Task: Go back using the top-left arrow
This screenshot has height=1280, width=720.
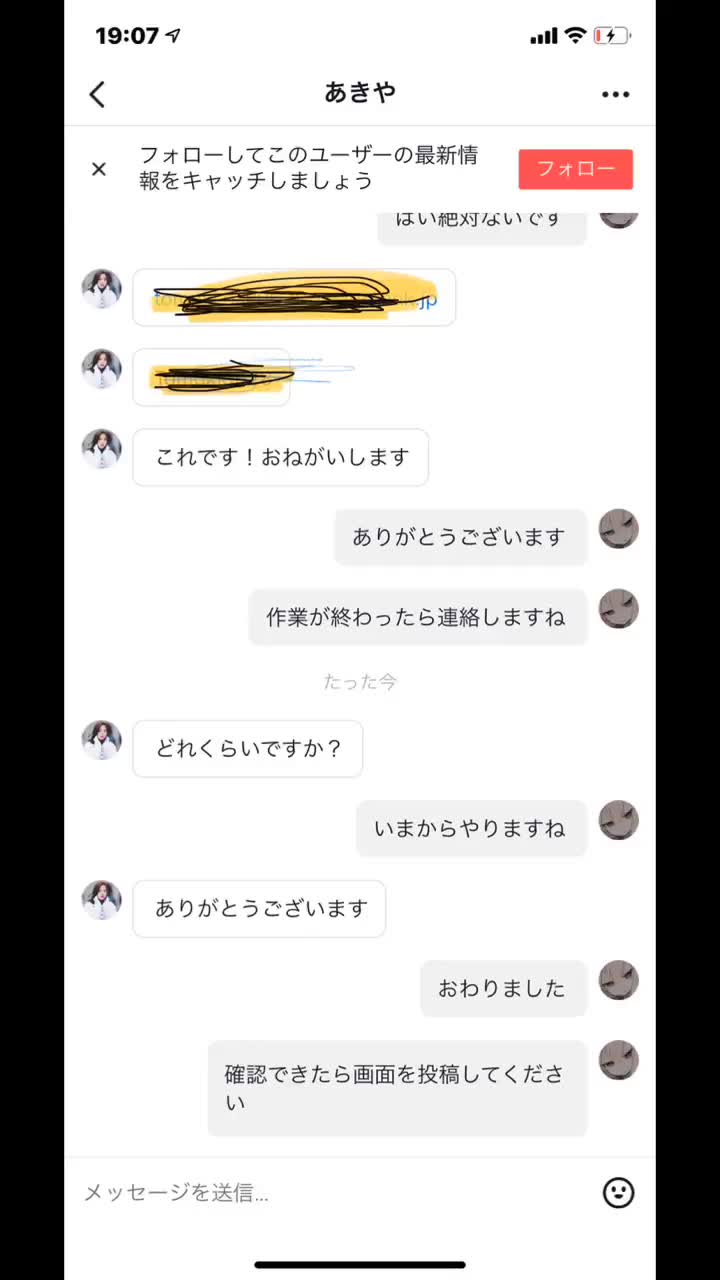Action: [x=97, y=94]
